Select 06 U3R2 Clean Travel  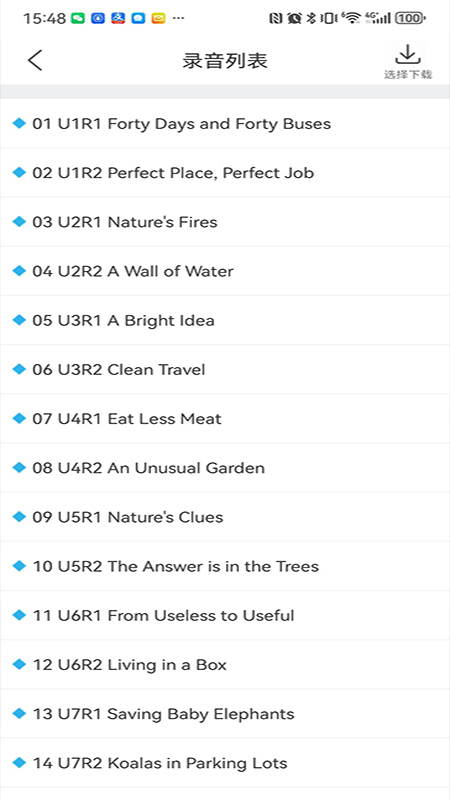(x=225, y=370)
